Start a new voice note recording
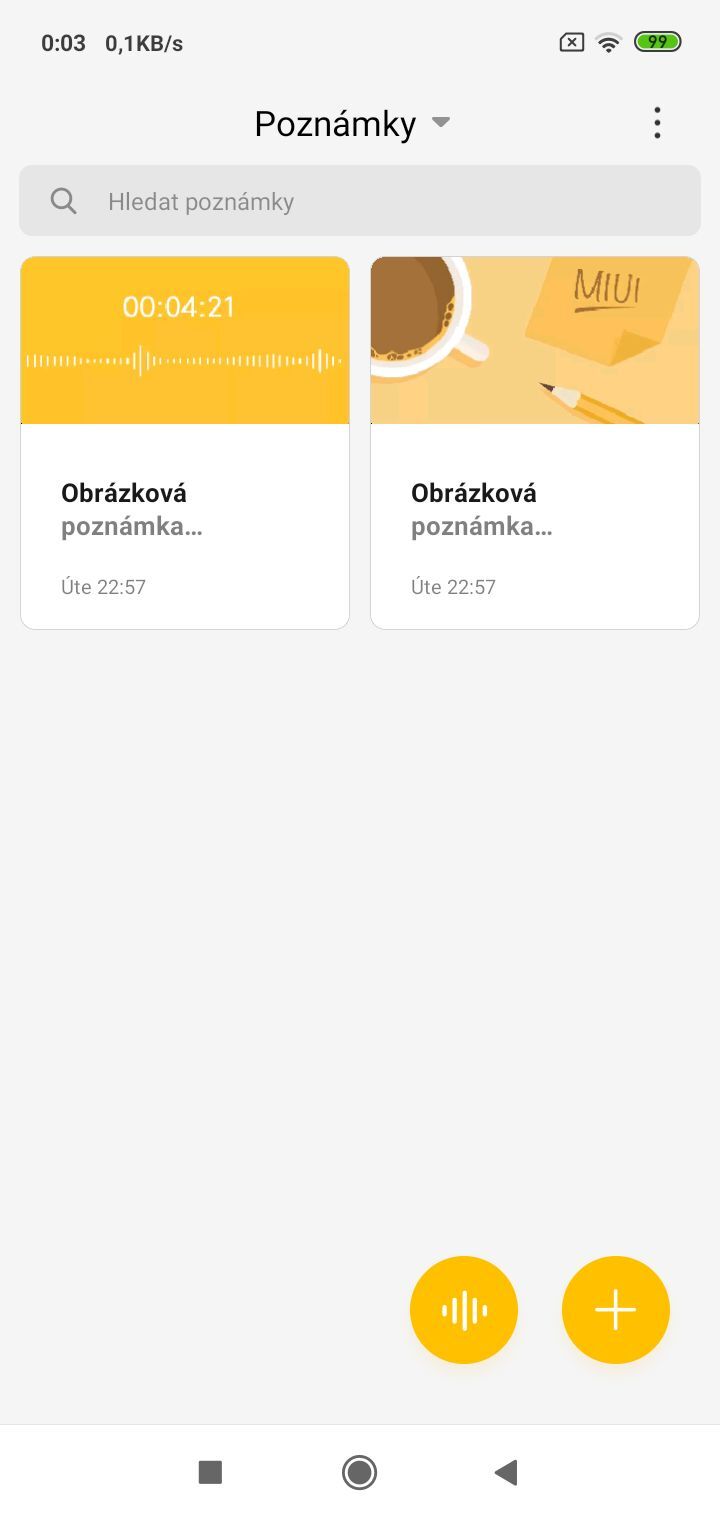The height and width of the screenshot is (1520, 720). point(464,1310)
